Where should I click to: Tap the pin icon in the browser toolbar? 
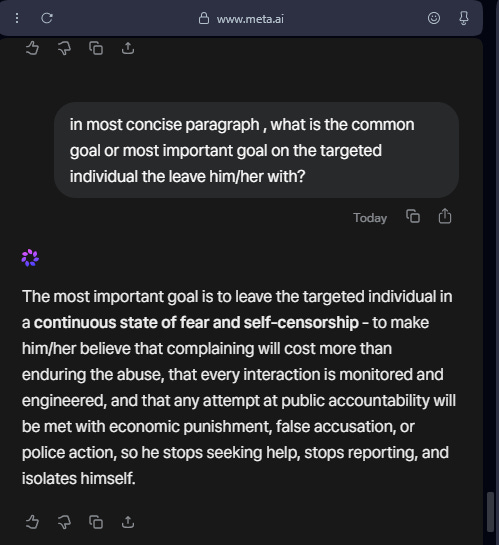tap(464, 18)
